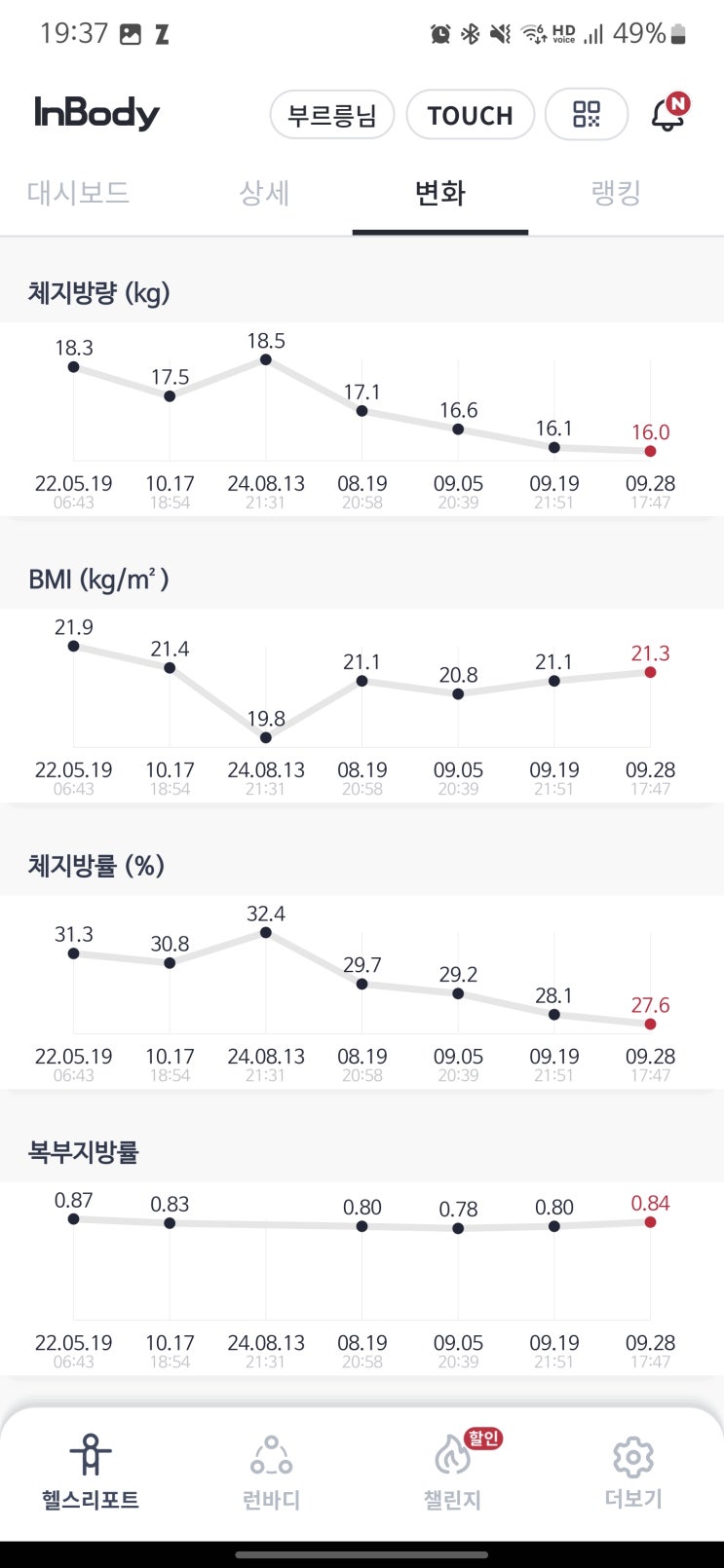This screenshot has height=1568, width=724.
Task: Go to the 런바디 section
Action: click(271, 1473)
